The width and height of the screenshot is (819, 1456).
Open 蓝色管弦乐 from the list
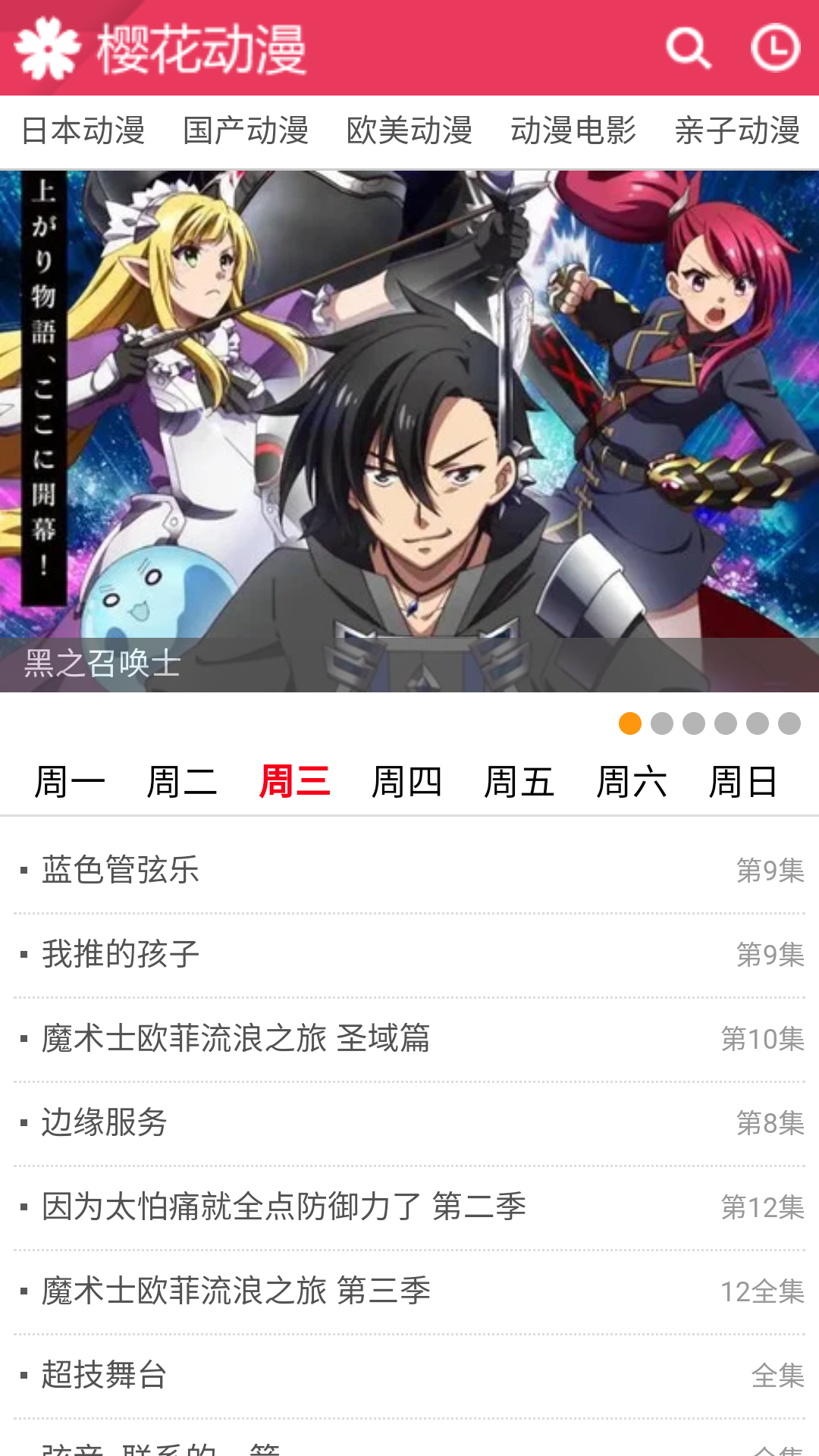(x=121, y=870)
